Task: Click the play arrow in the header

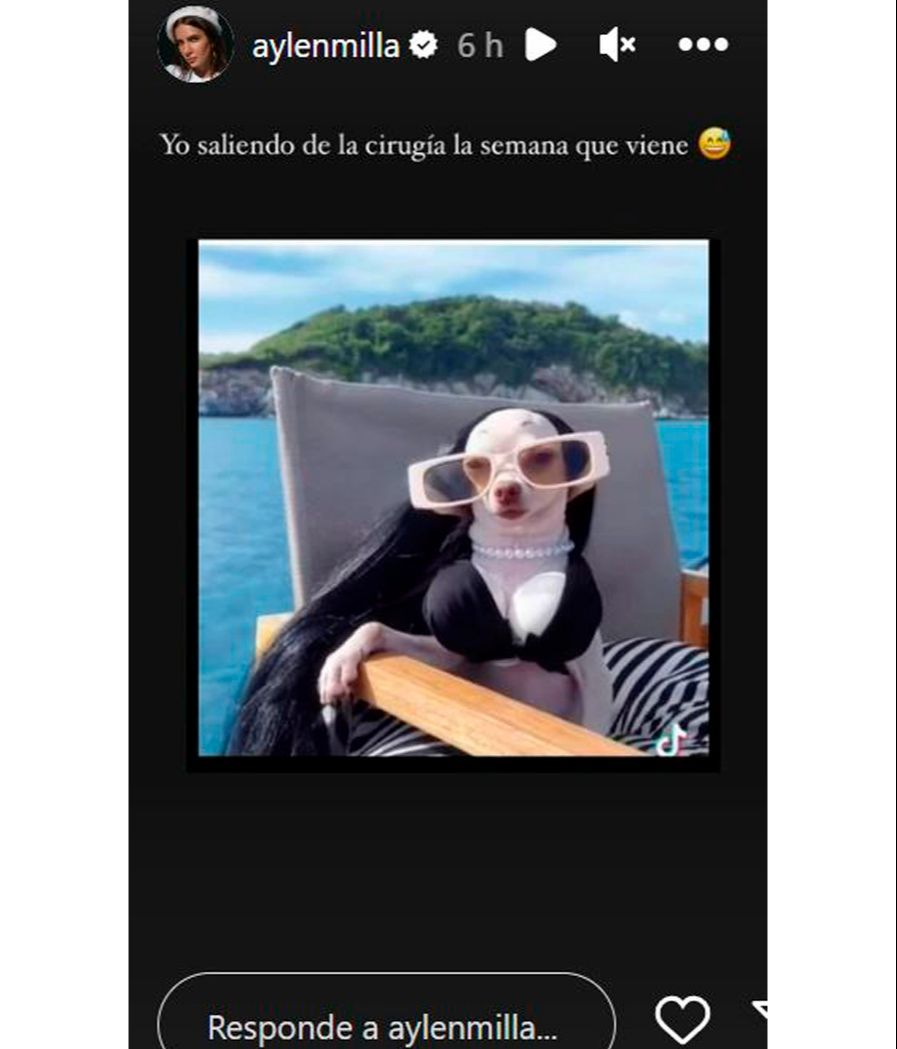Action: tap(538, 44)
